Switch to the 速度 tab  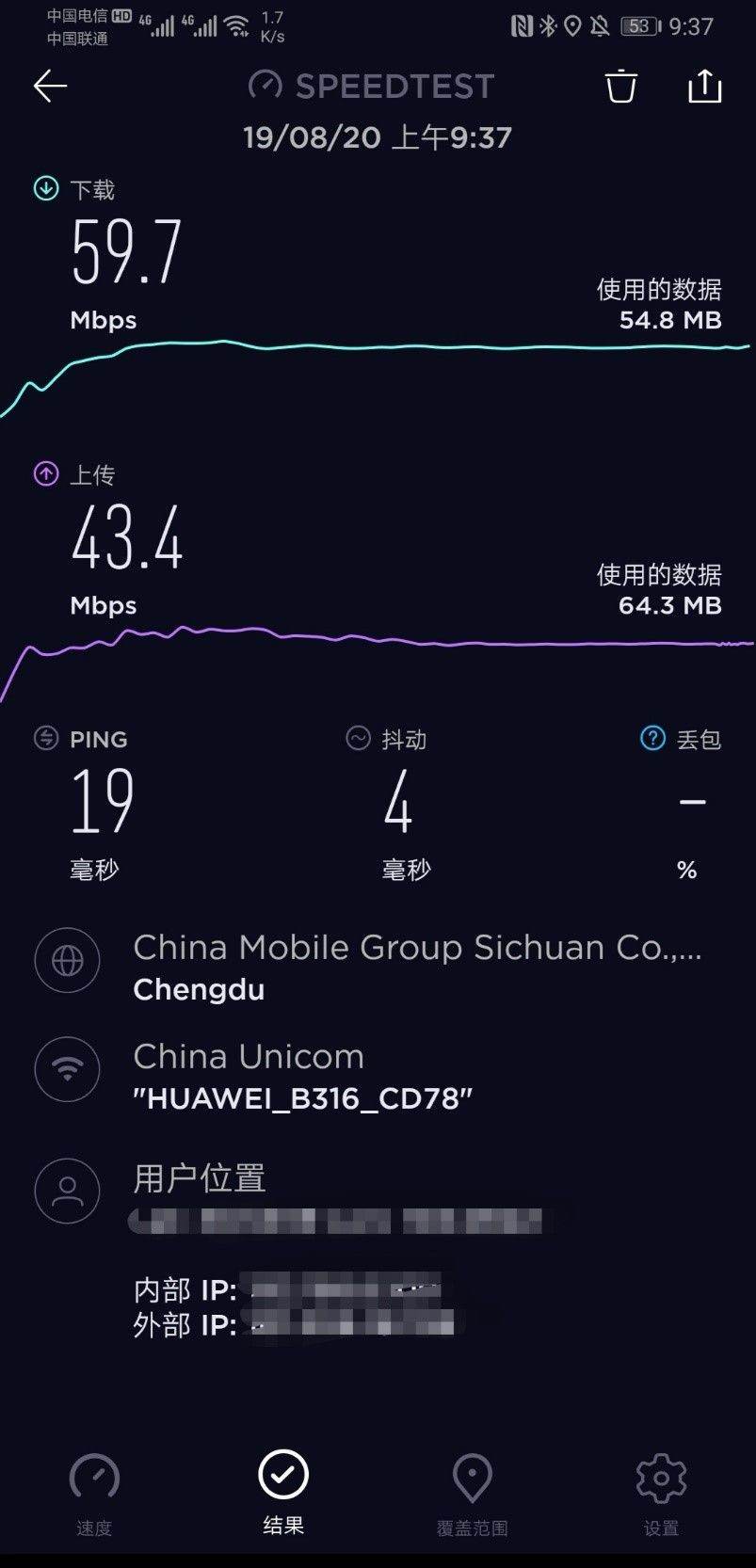(94, 1493)
